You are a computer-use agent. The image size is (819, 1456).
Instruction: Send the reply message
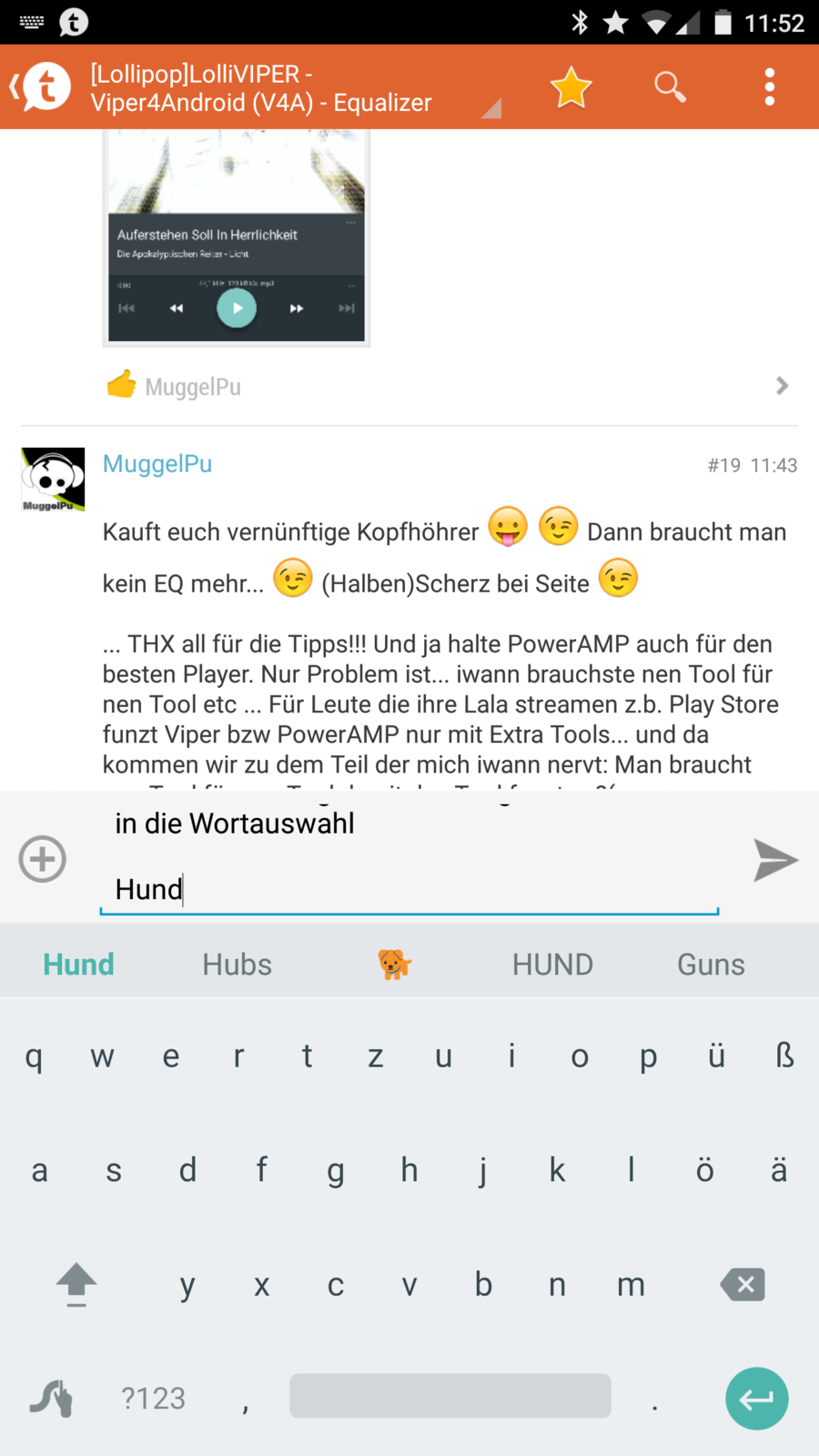775,860
